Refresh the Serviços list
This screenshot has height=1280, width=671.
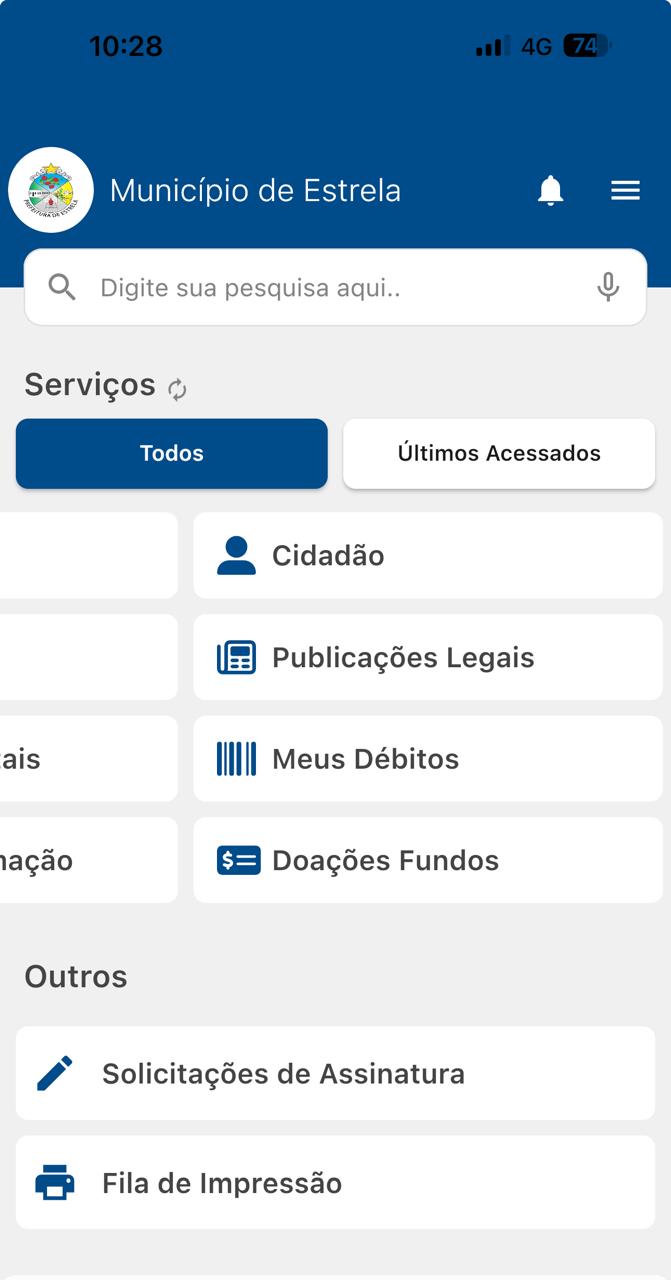[x=178, y=390]
